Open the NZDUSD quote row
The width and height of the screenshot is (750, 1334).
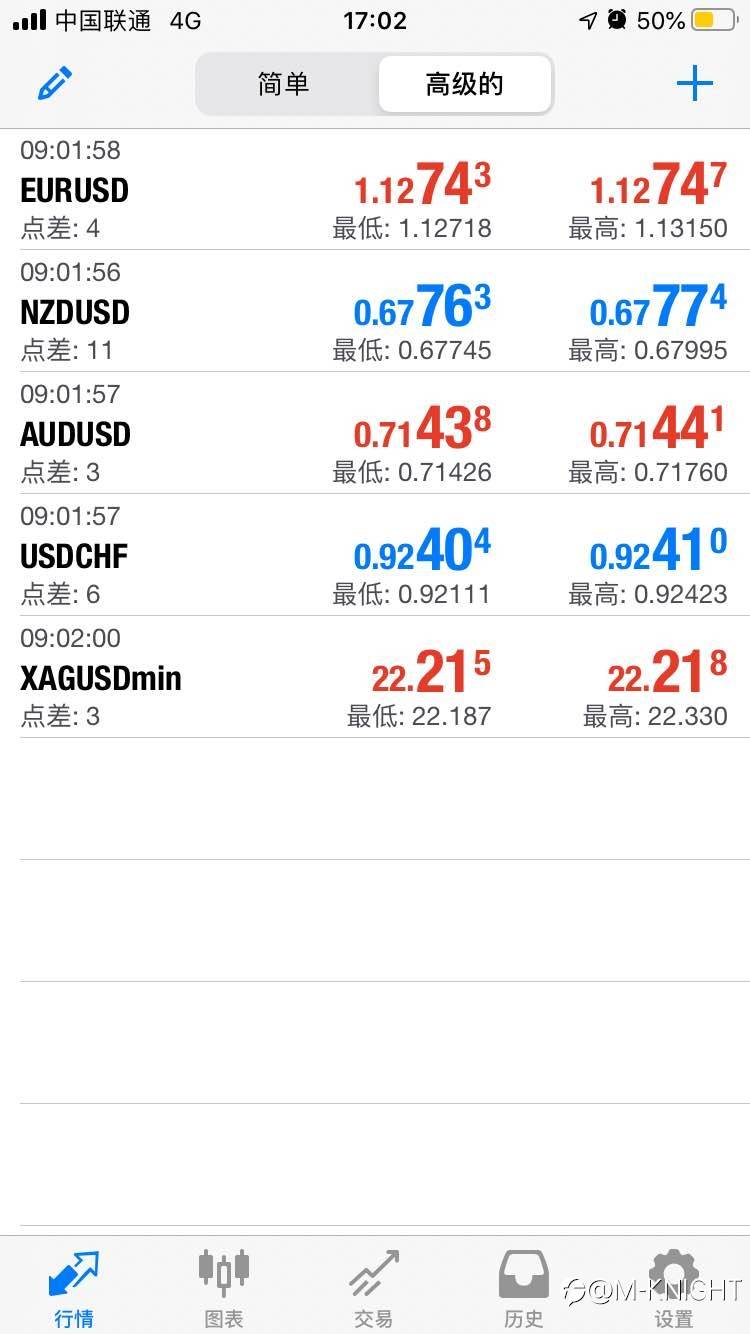(375, 311)
